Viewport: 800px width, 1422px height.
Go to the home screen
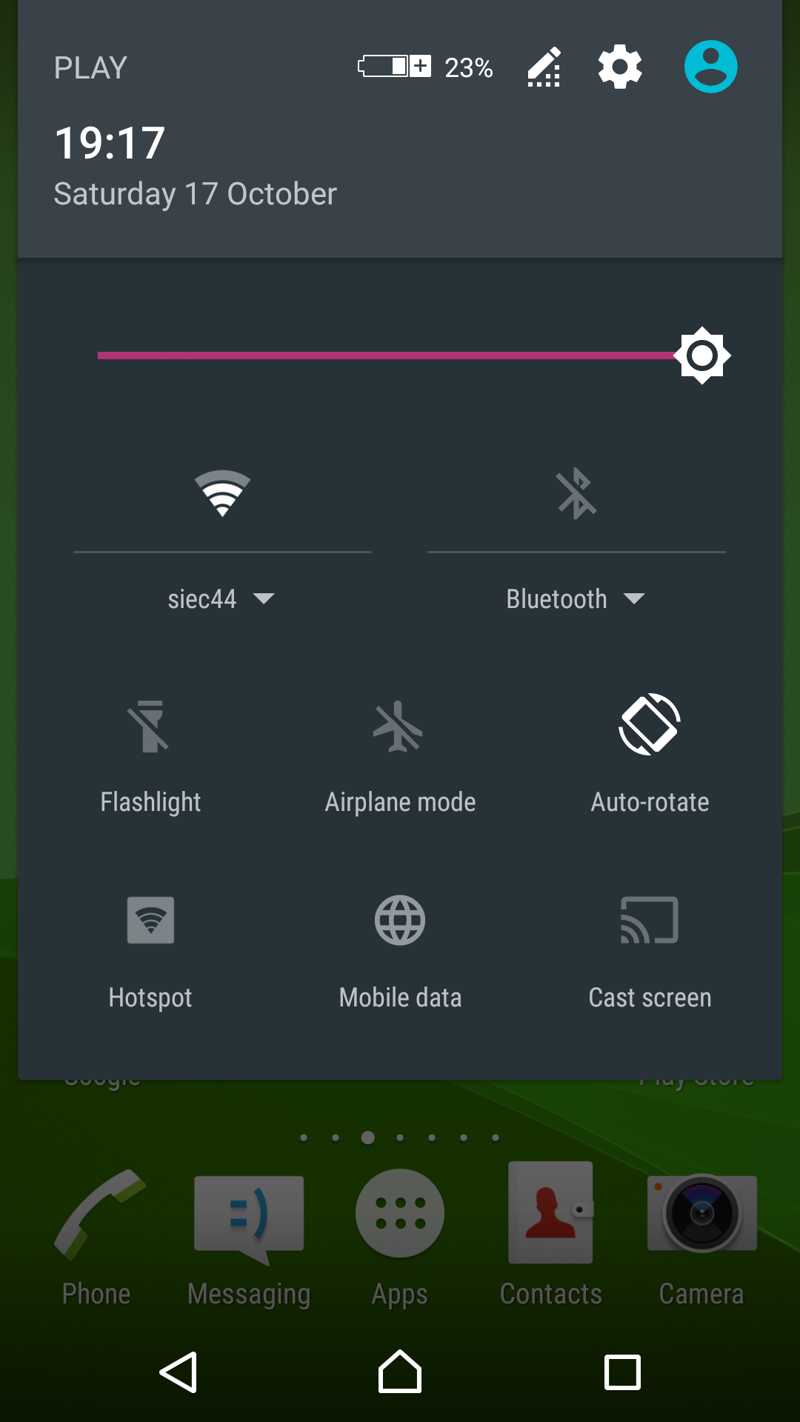click(400, 1372)
